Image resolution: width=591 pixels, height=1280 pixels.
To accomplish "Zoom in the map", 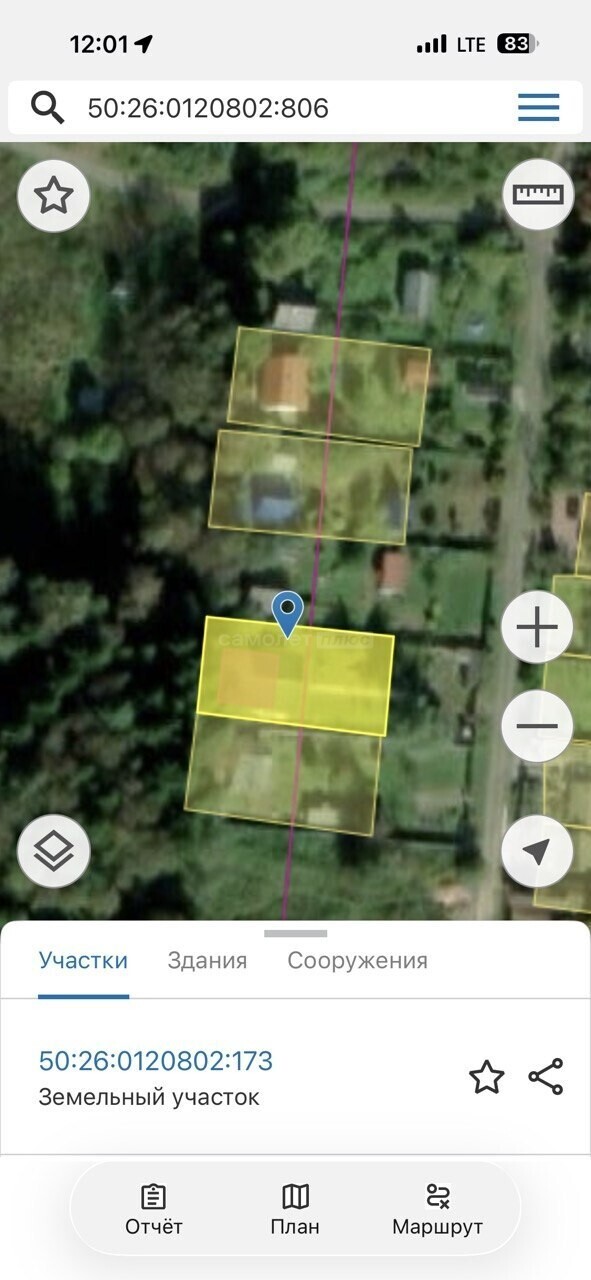I will tap(537, 628).
